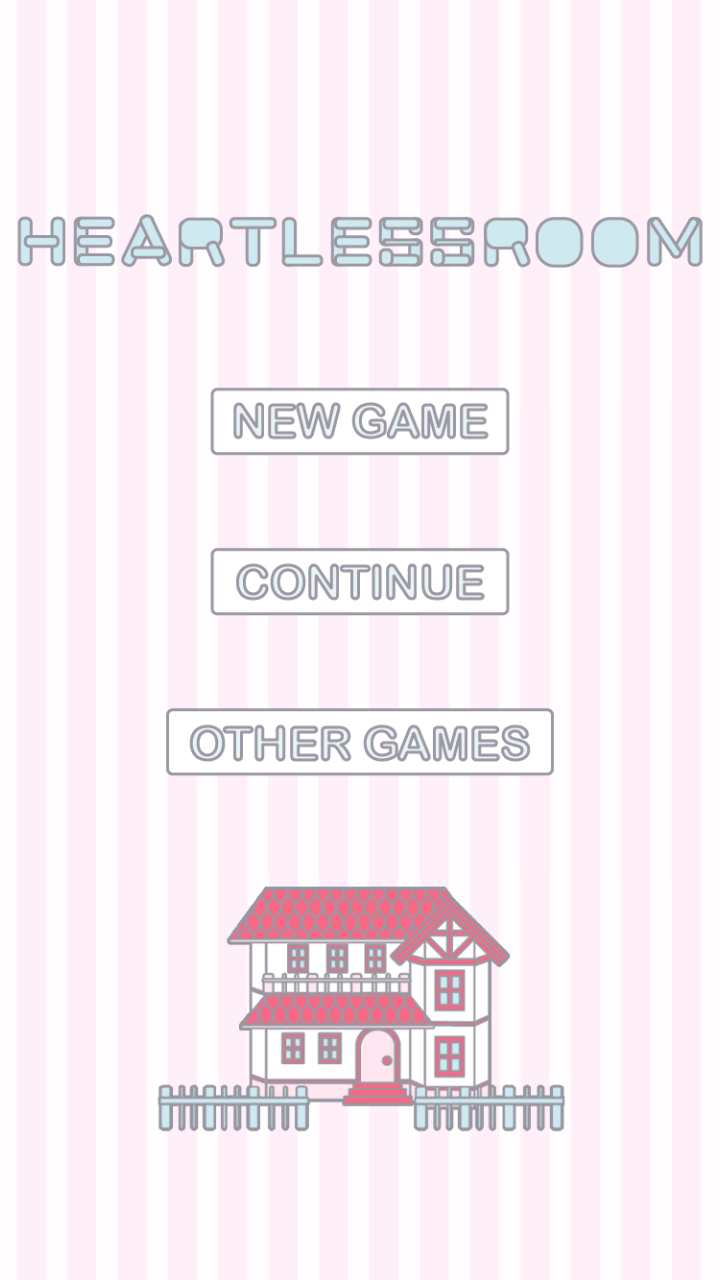Open the Other Games list
This screenshot has width=720, height=1280.
(360, 742)
